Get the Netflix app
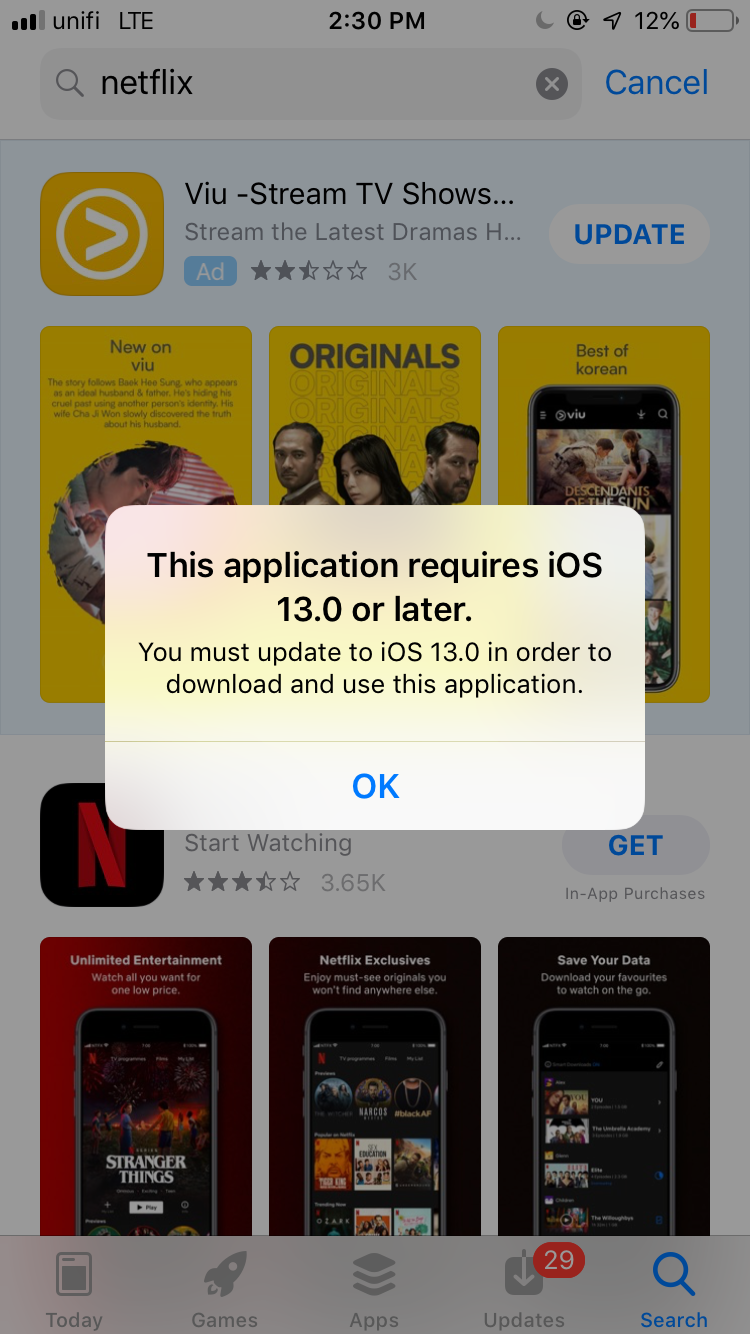This screenshot has width=750, height=1334. 635,846
